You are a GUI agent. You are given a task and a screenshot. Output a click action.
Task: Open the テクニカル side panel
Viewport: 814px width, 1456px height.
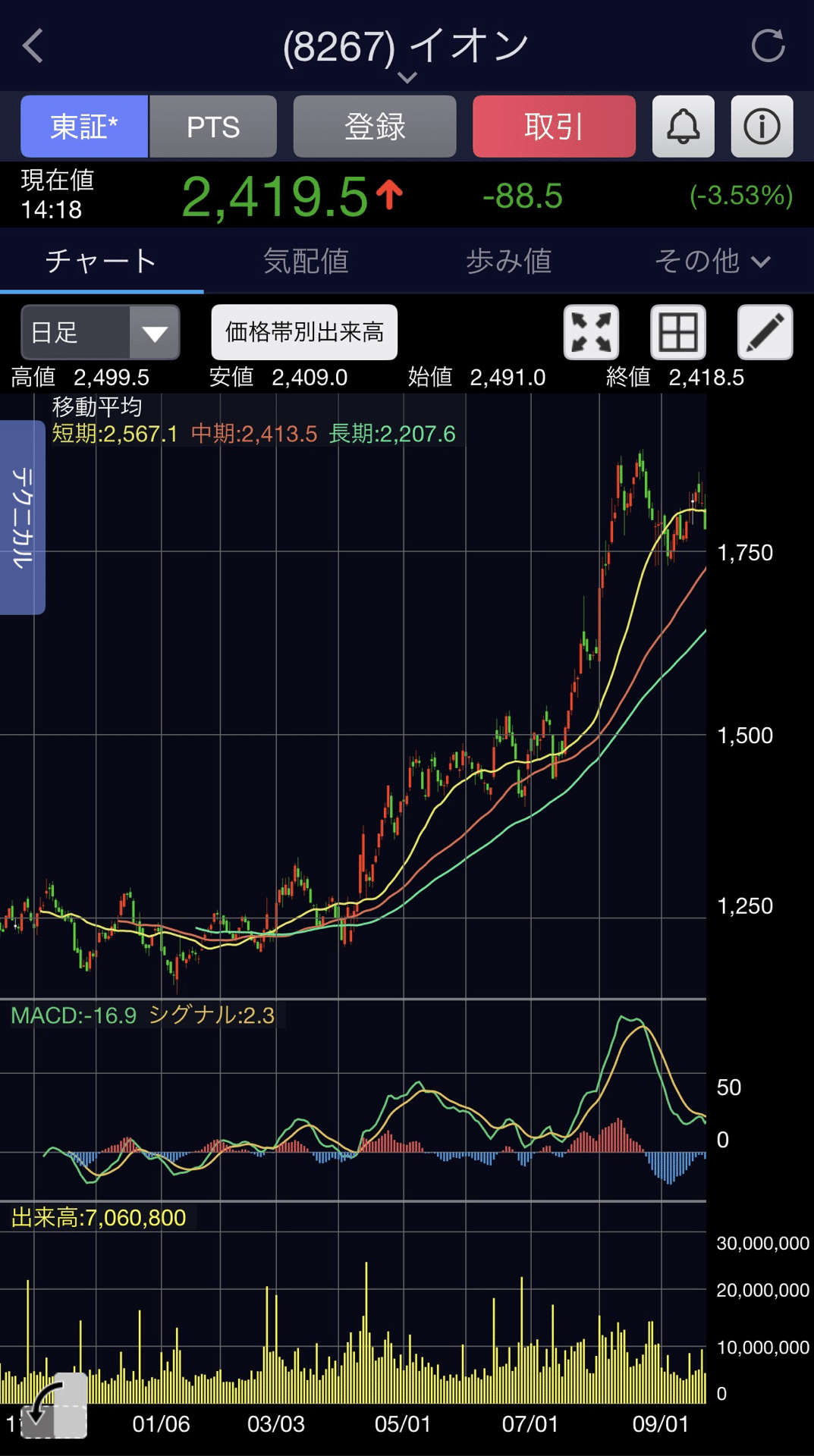click(x=23, y=517)
